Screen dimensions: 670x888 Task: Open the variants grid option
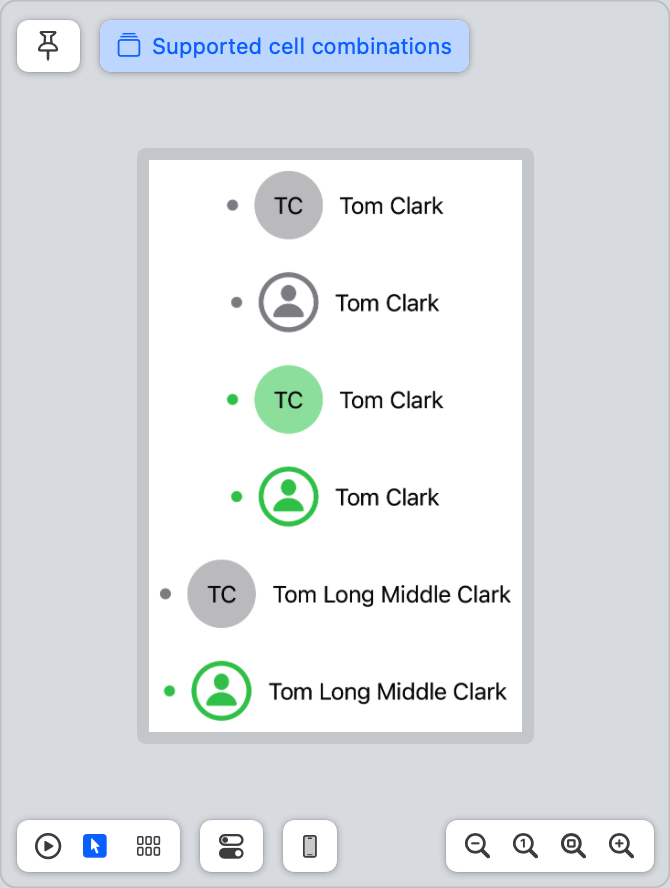coord(148,846)
